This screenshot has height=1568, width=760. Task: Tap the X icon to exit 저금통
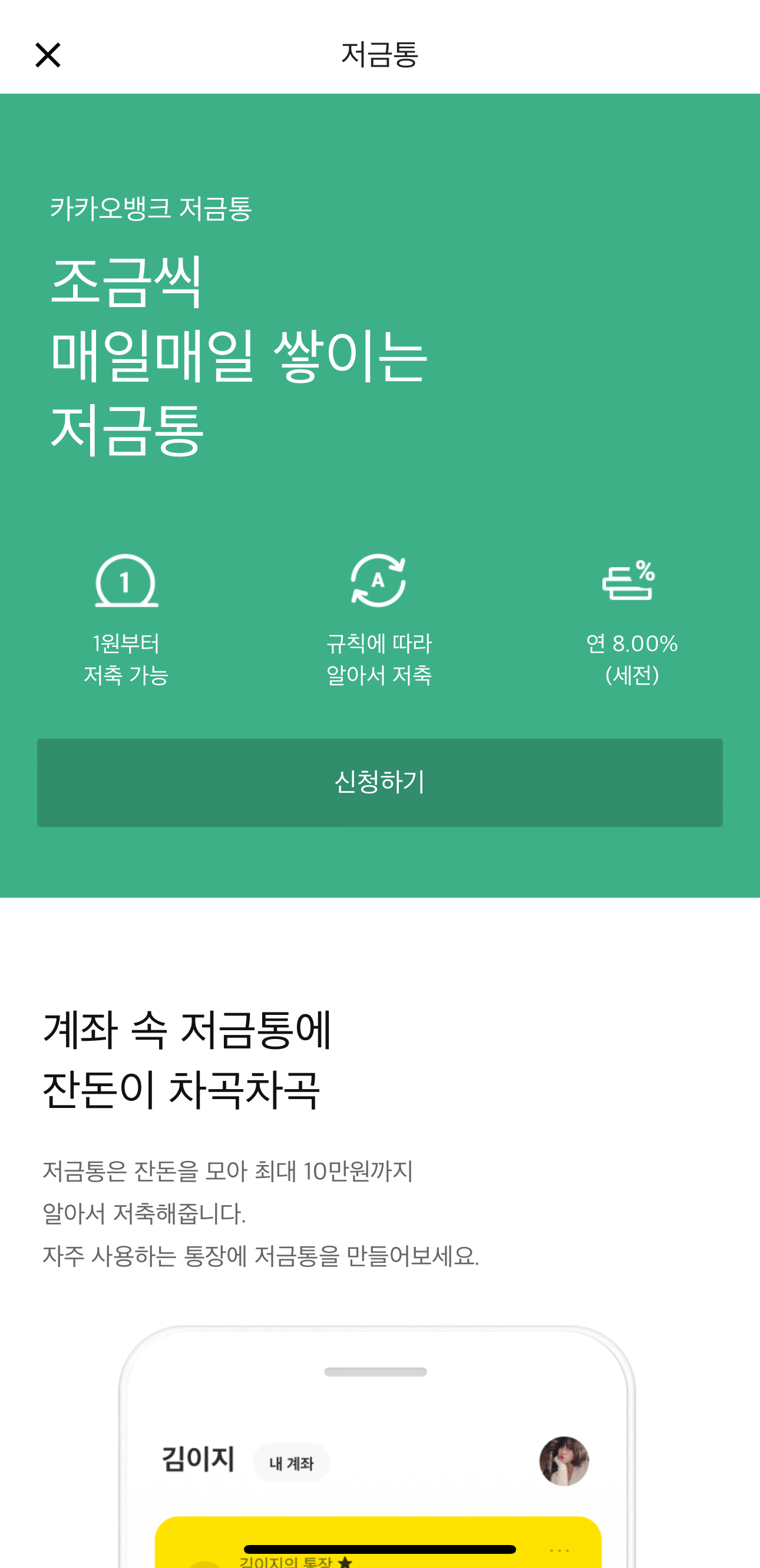(x=48, y=55)
